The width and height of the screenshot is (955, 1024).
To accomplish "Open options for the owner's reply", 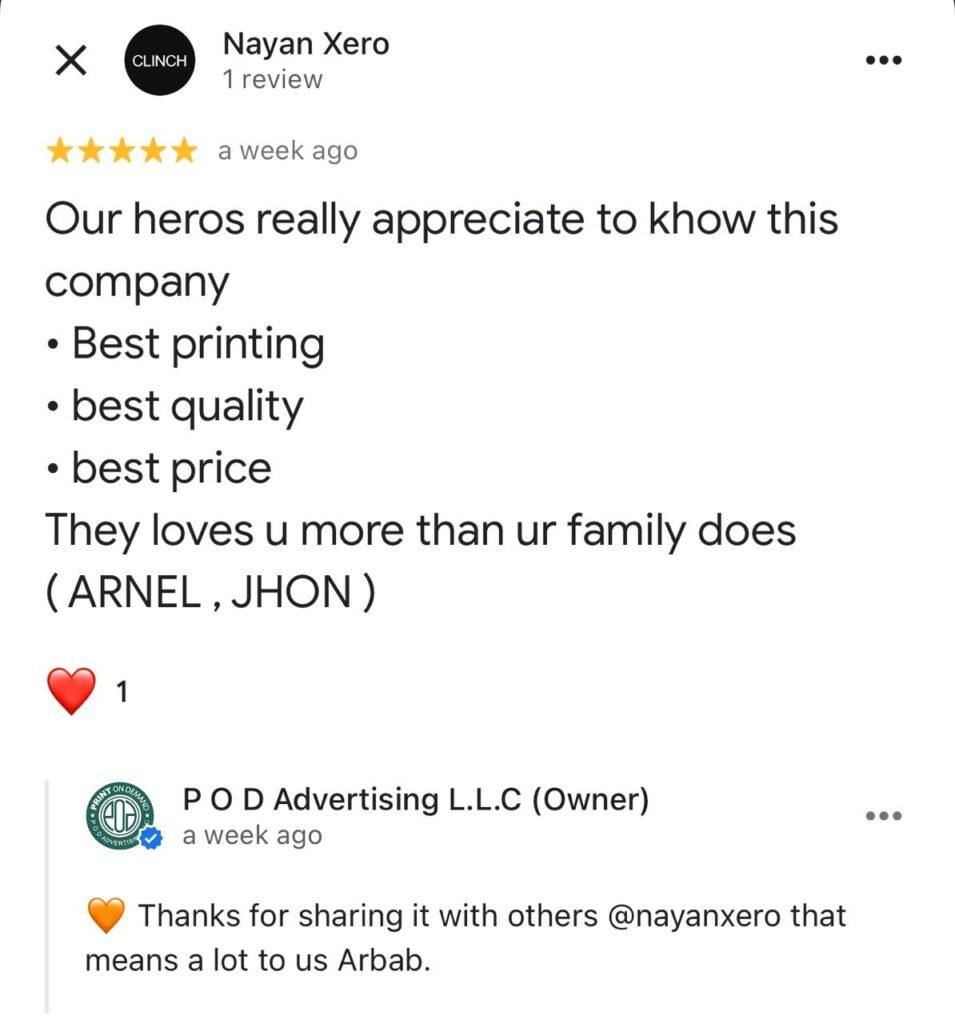I will pos(883,817).
